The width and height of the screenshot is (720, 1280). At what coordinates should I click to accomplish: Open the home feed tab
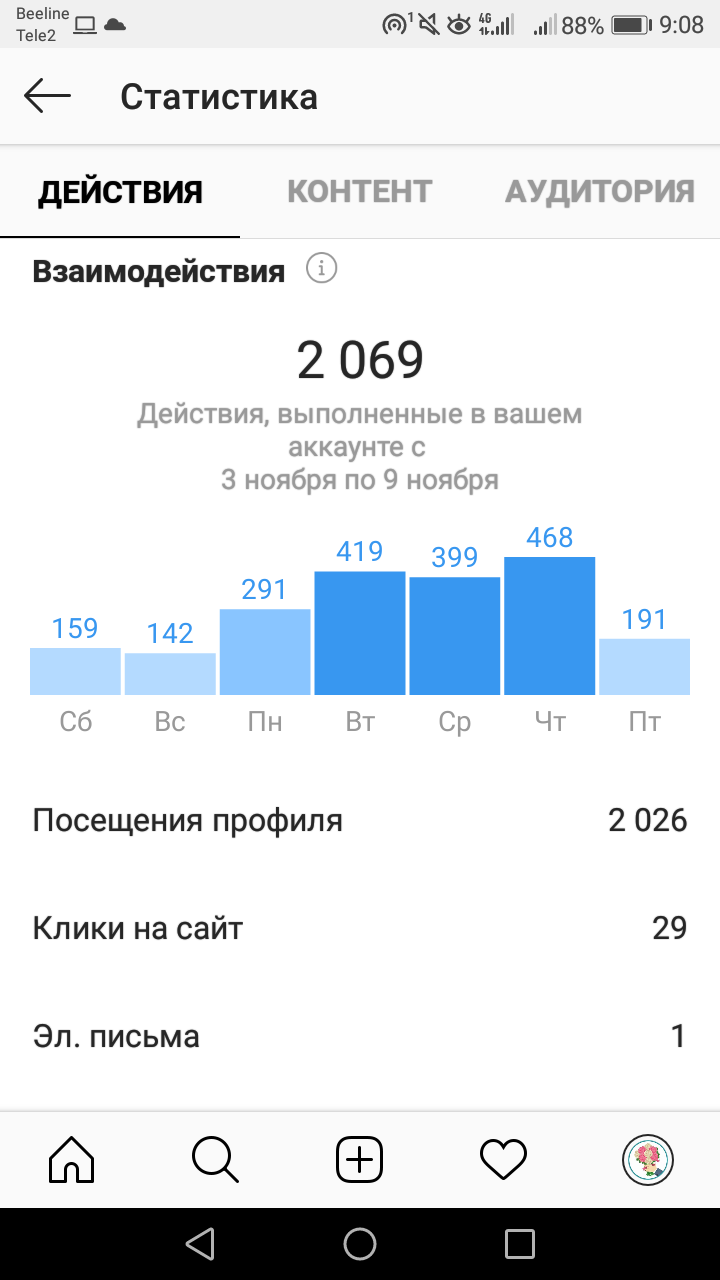(x=72, y=1160)
